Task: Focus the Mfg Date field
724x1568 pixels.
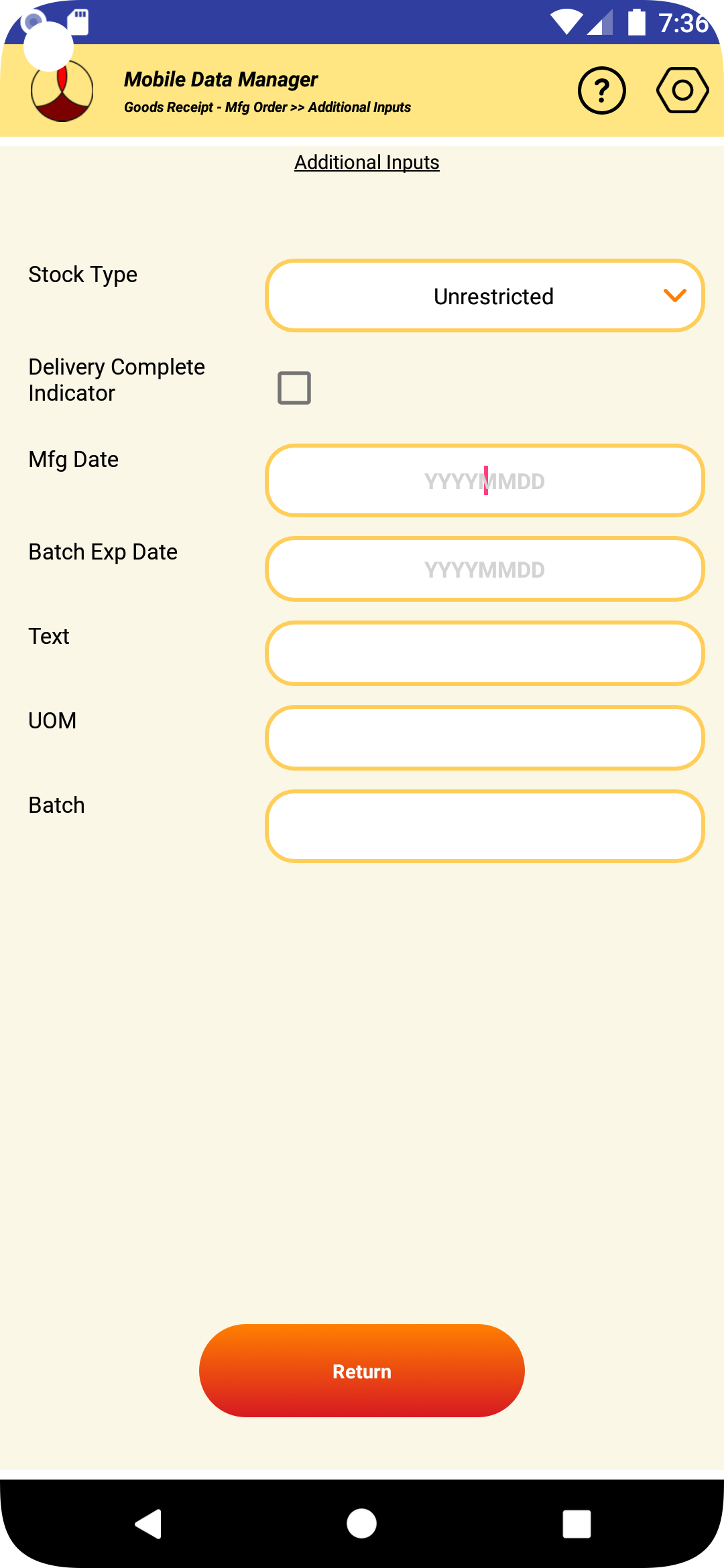Action: point(485,480)
